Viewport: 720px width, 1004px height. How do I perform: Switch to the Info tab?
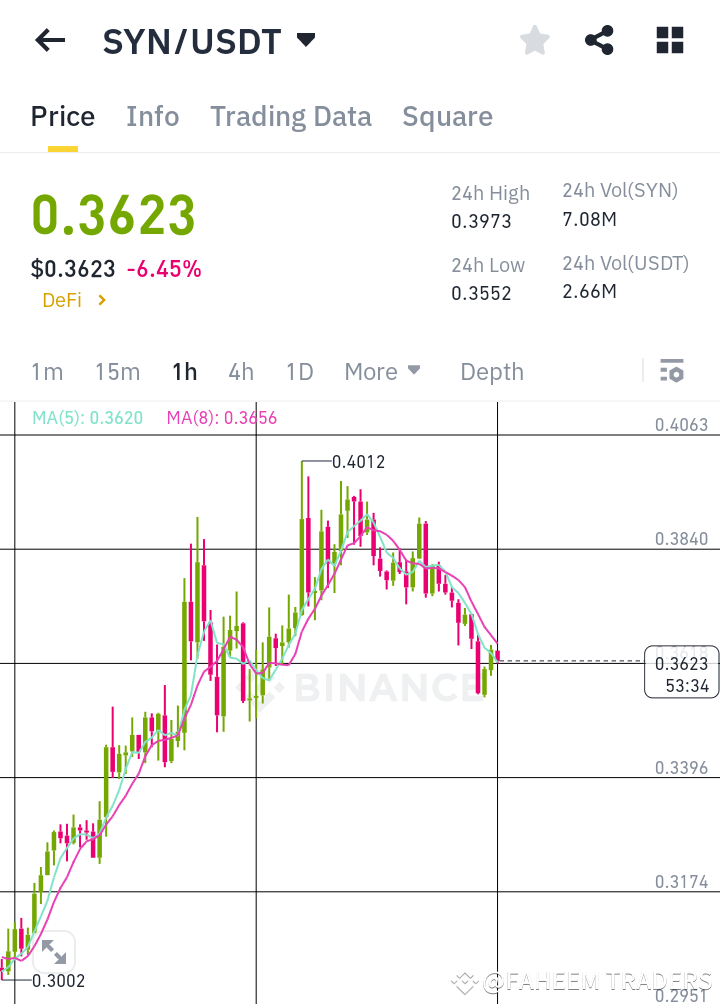(152, 116)
